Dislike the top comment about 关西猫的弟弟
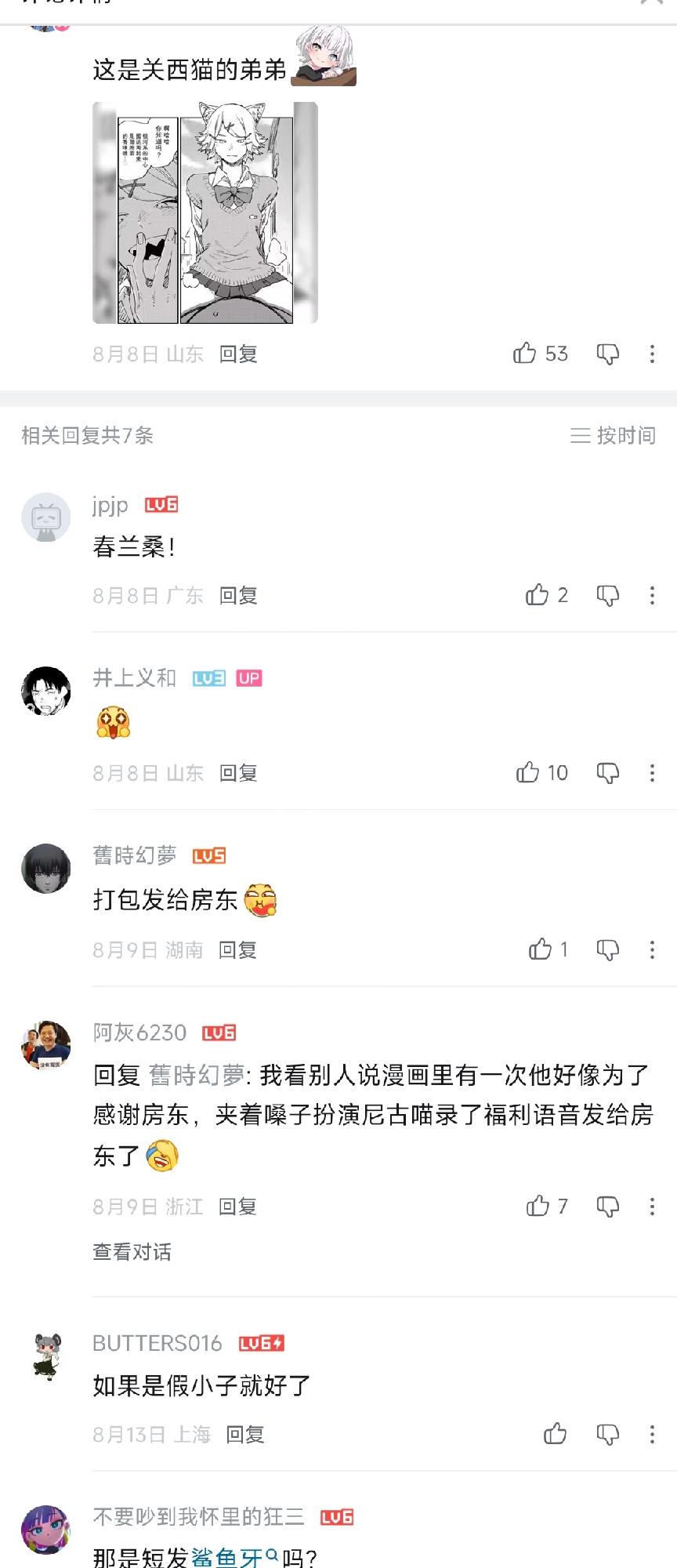This screenshot has height=1568, width=677. pyautogui.click(x=608, y=354)
